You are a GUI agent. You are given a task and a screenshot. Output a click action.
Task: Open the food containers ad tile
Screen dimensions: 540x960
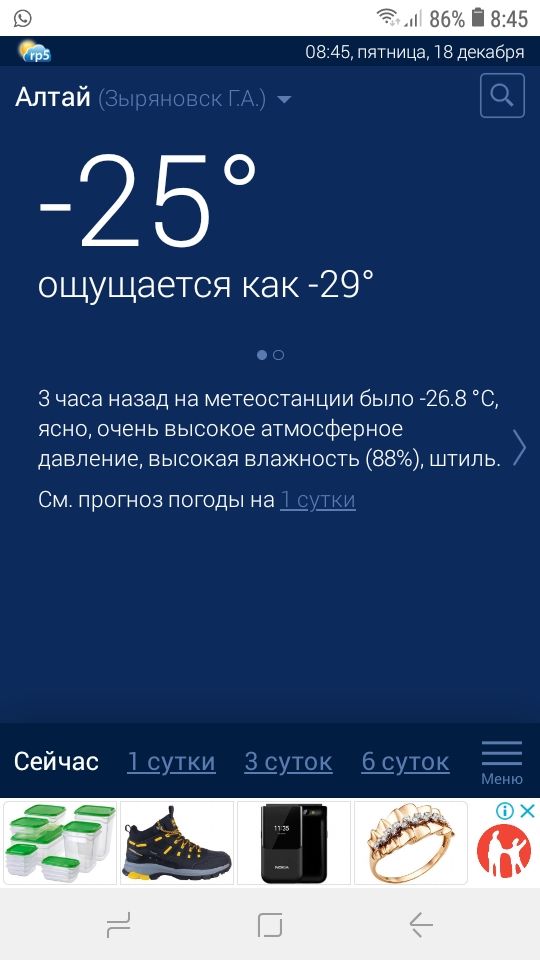coord(60,843)
